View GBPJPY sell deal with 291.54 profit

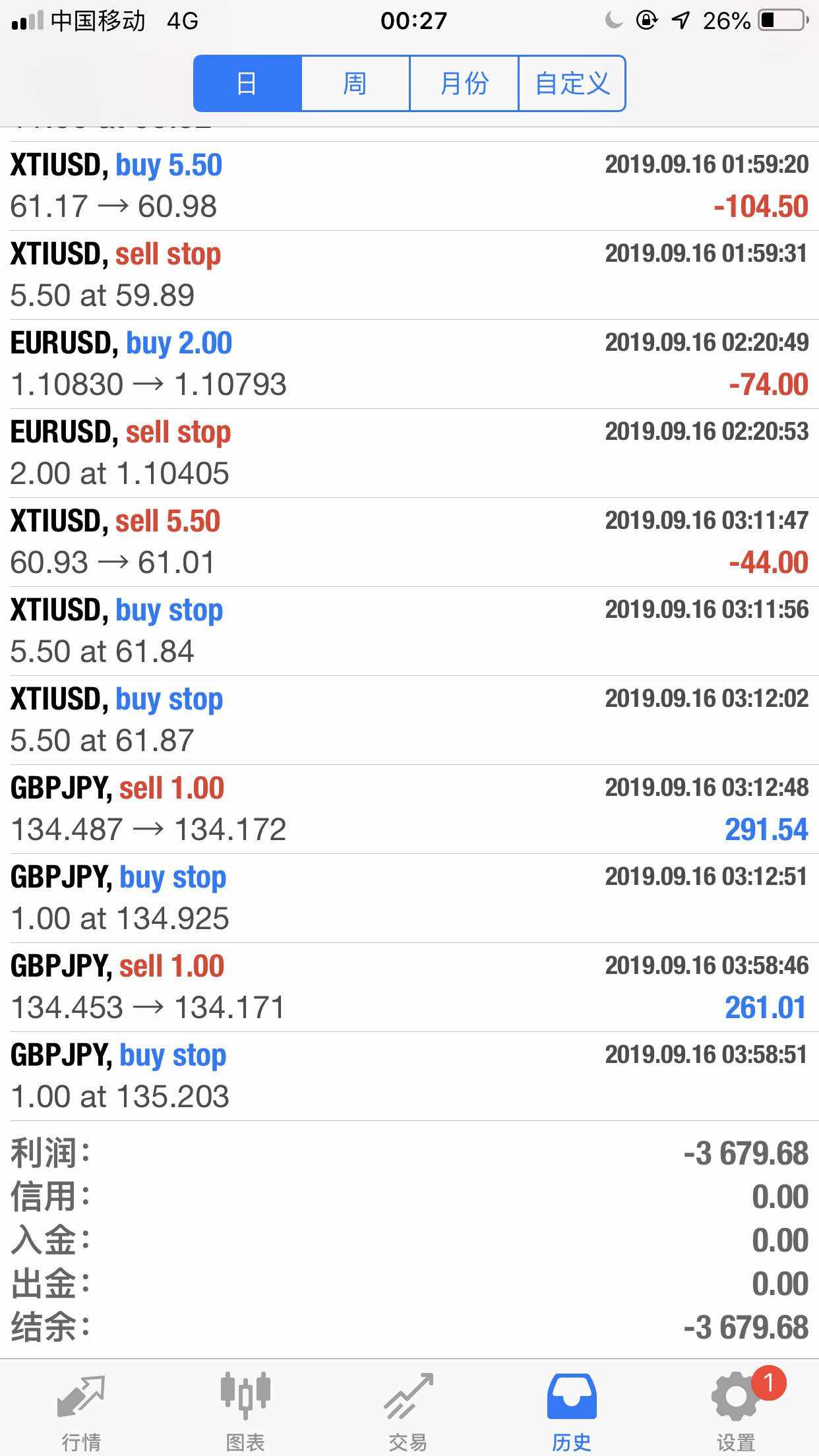coord(409,809)
